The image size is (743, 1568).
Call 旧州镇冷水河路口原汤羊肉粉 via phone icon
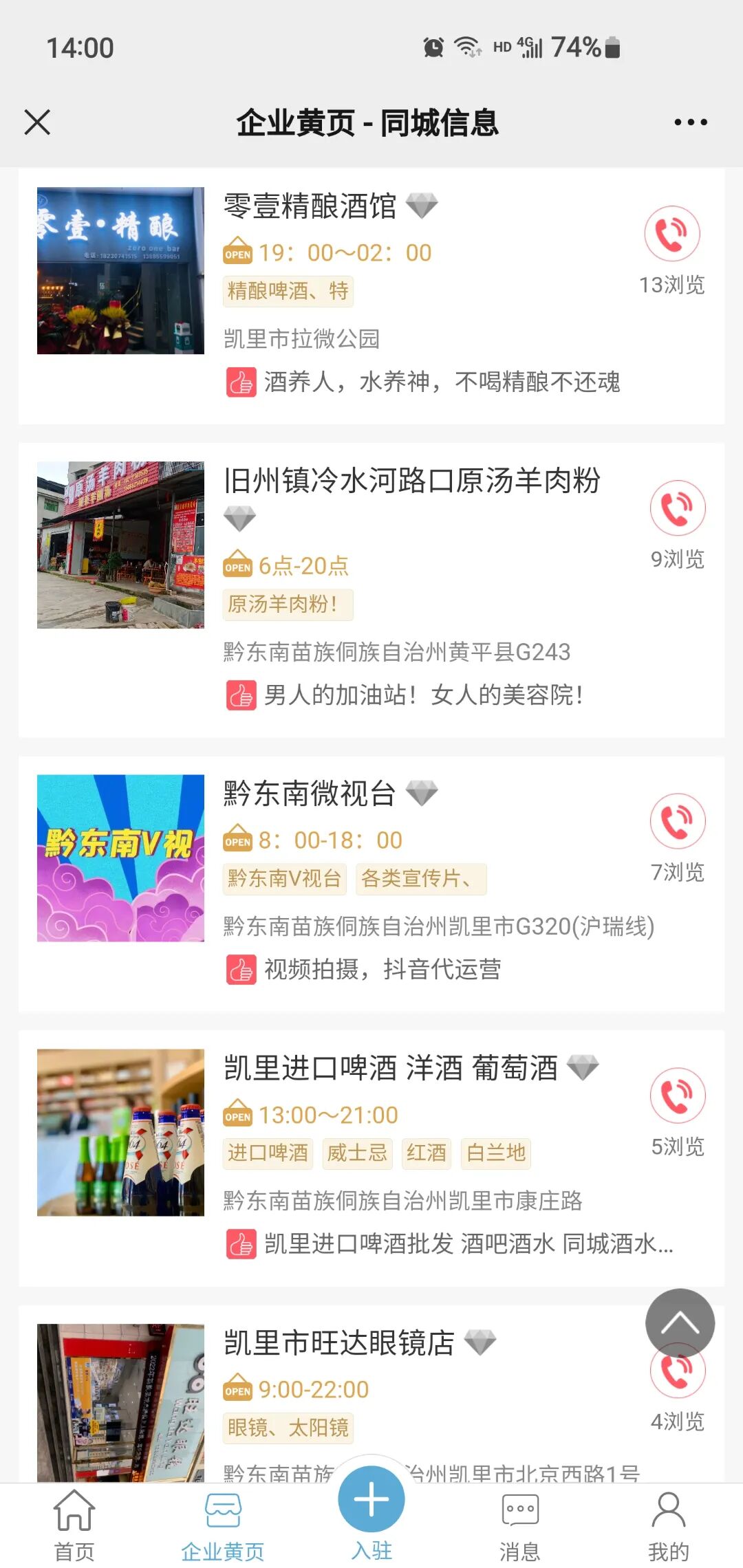pyautogui.click(x=677, y=508)
